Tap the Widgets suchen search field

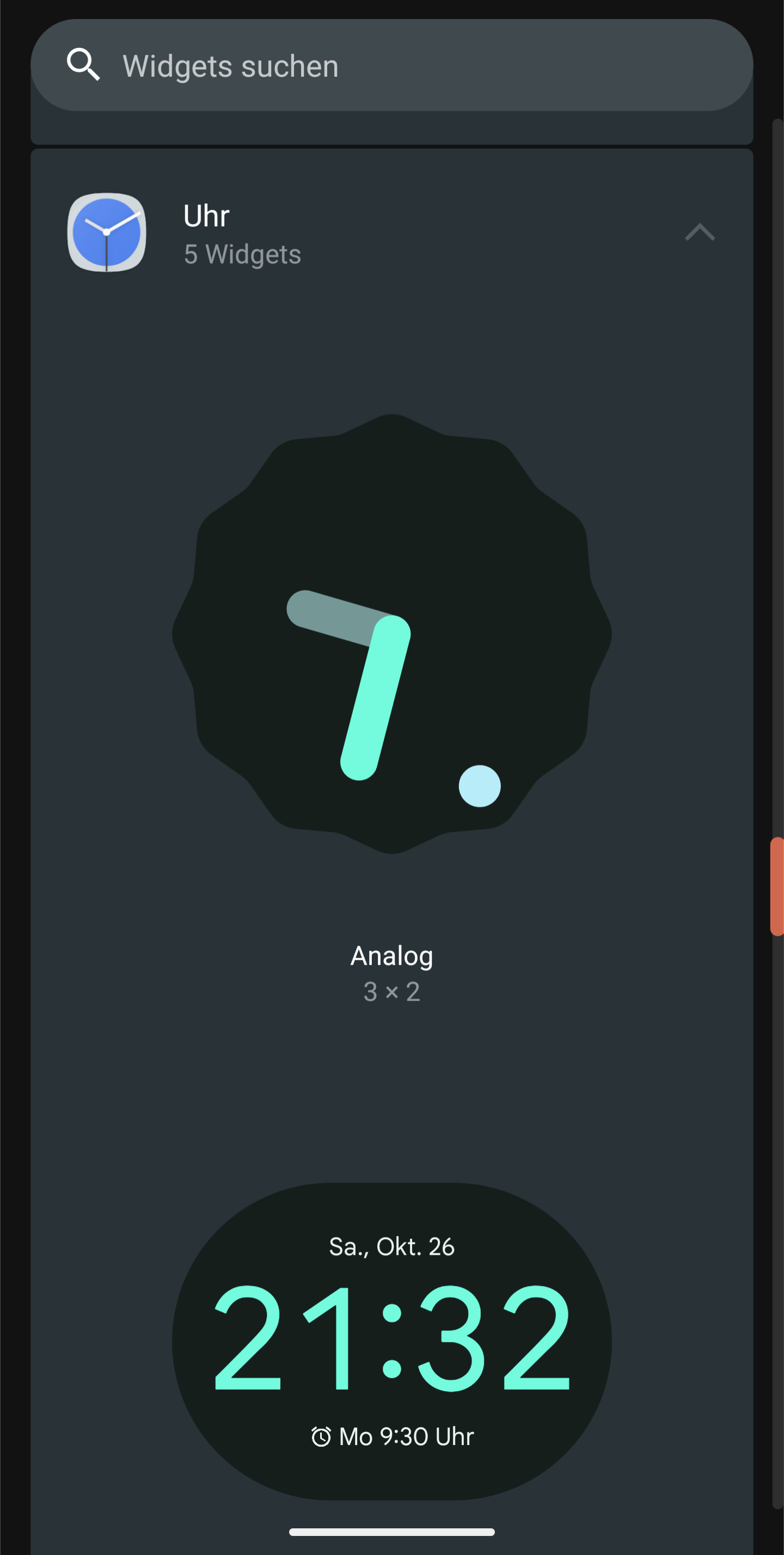(x=391, y=65)
